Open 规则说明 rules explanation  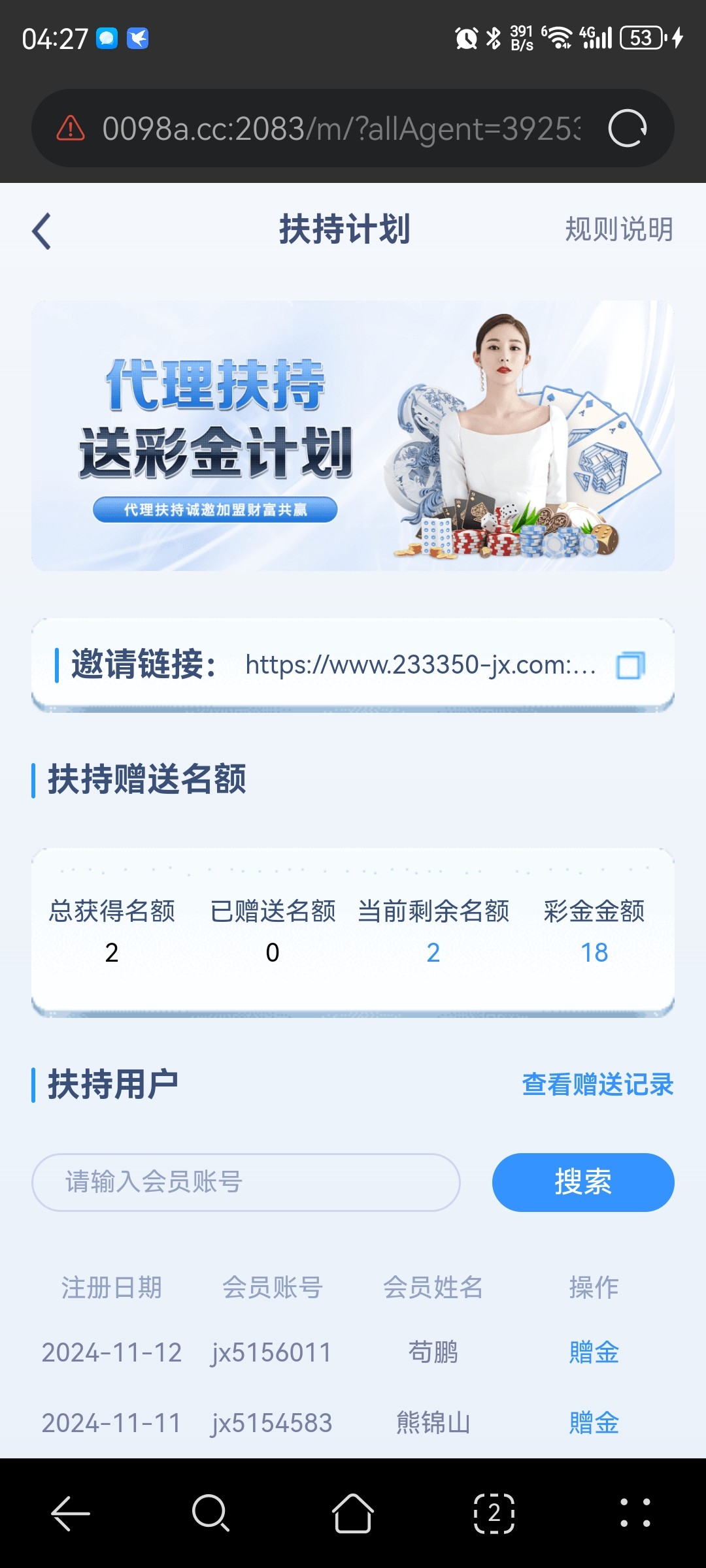[618, 229]
